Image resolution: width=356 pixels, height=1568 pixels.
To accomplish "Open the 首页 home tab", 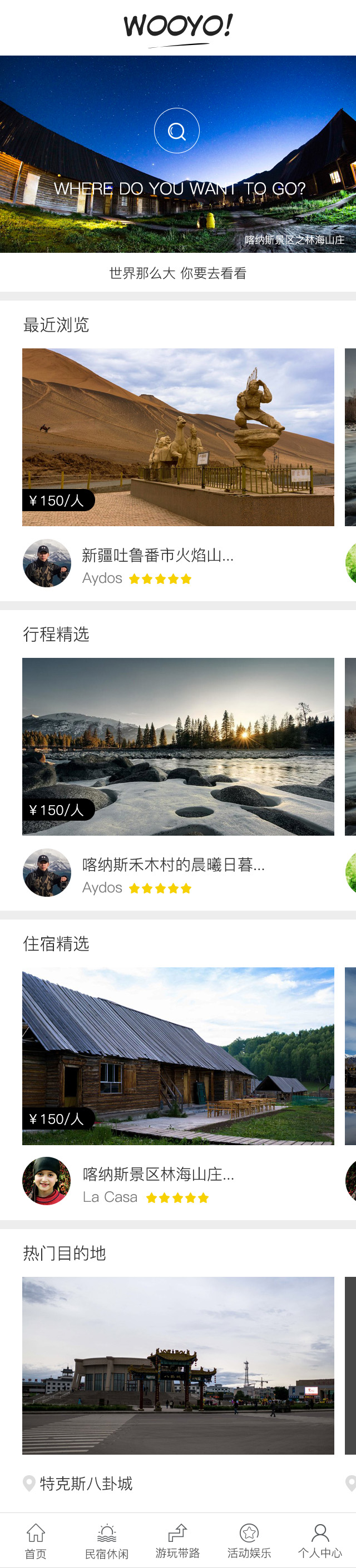I will [36, 1540].
